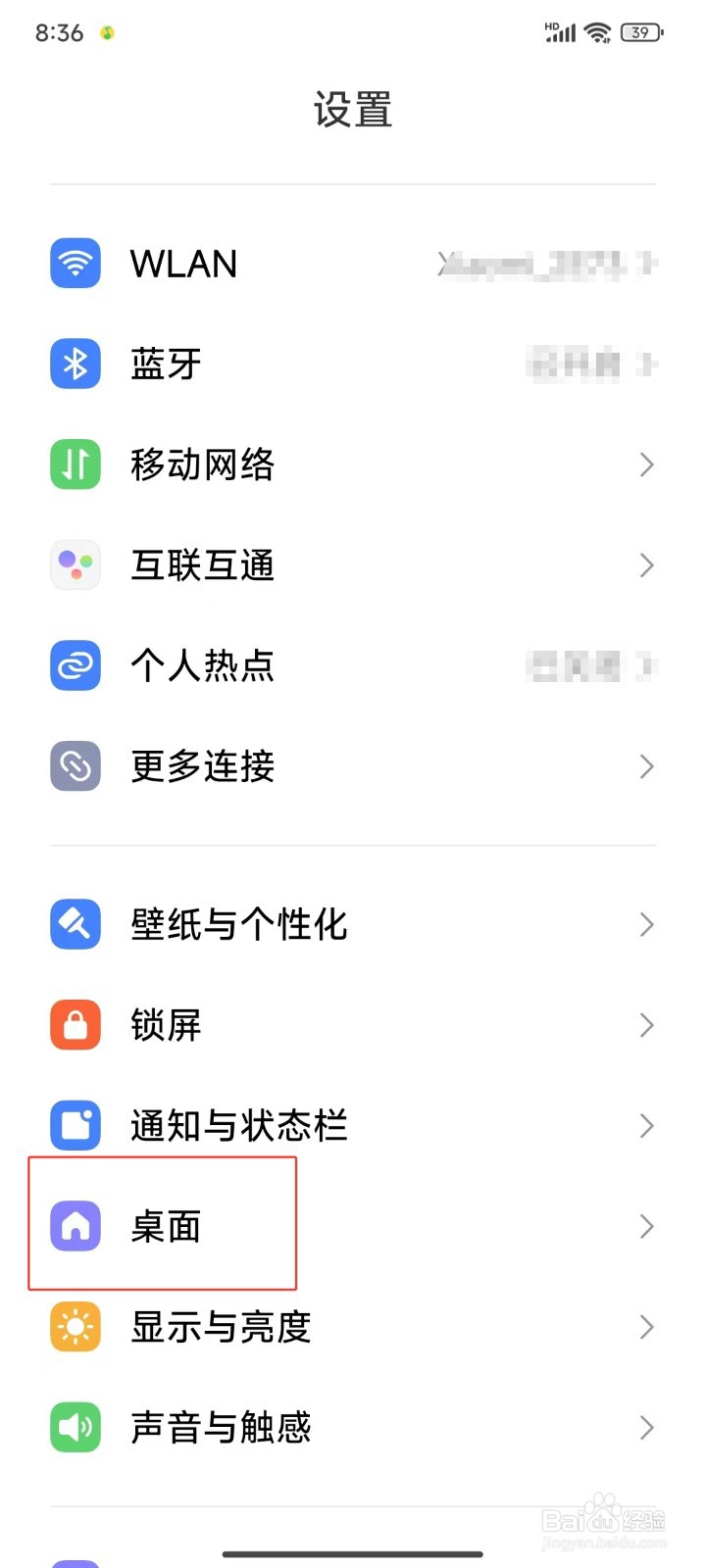This screenshot has height=1568, width=706.
Task: Expand the 显示与亮度 row chevron
Action: pos(646,1327)
